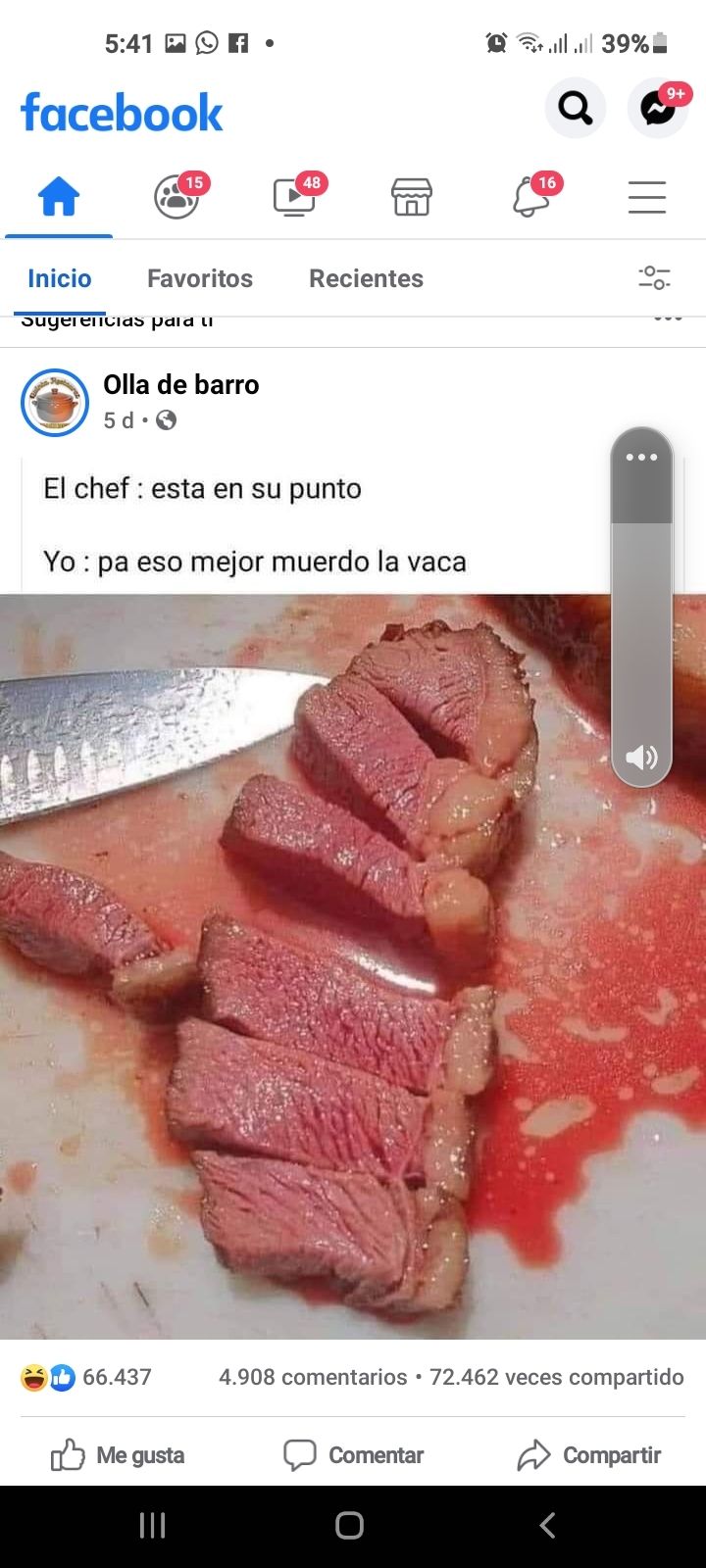Share the post with Compartir
706x1568 pixels.
(589, 1455)
